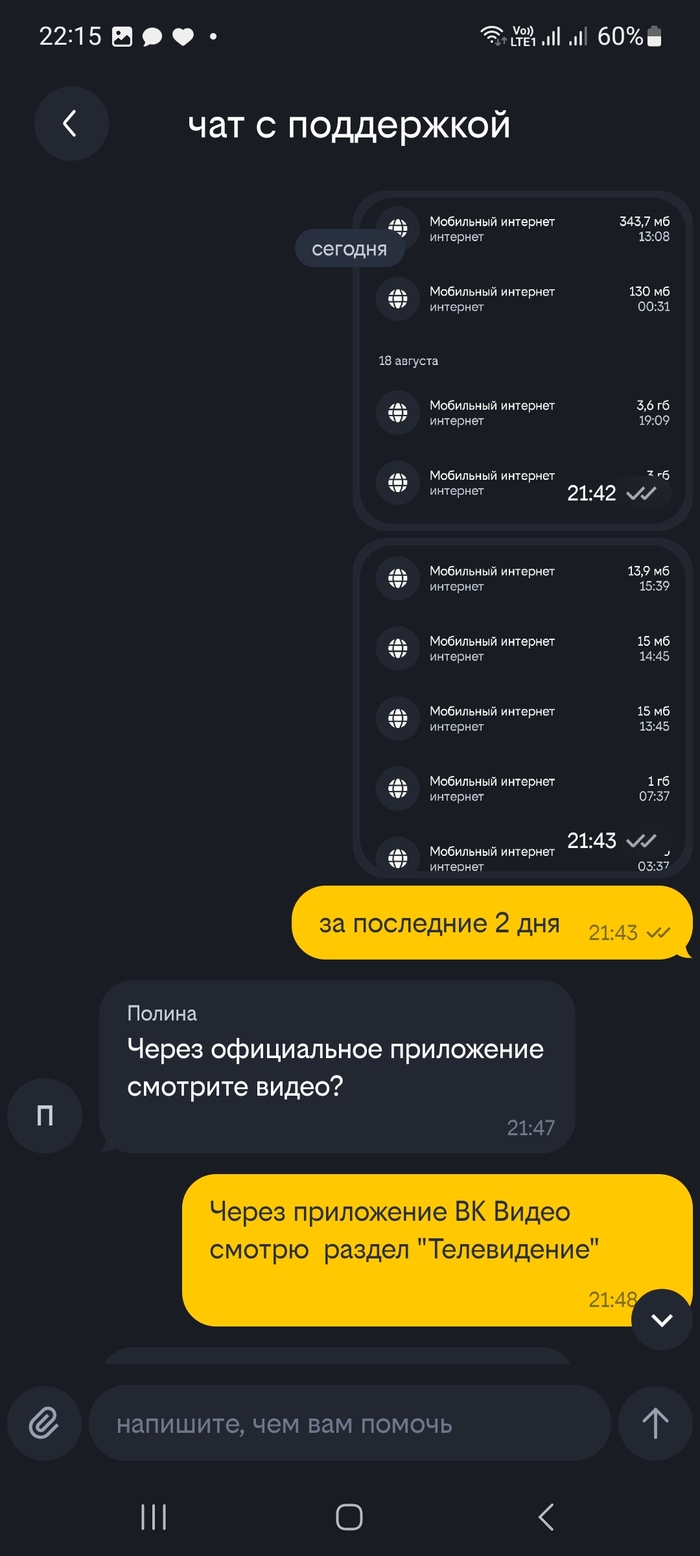This screenshot has width=700, height=1556.
Task: Go back from the support chat
Action: tap(71, 124)
